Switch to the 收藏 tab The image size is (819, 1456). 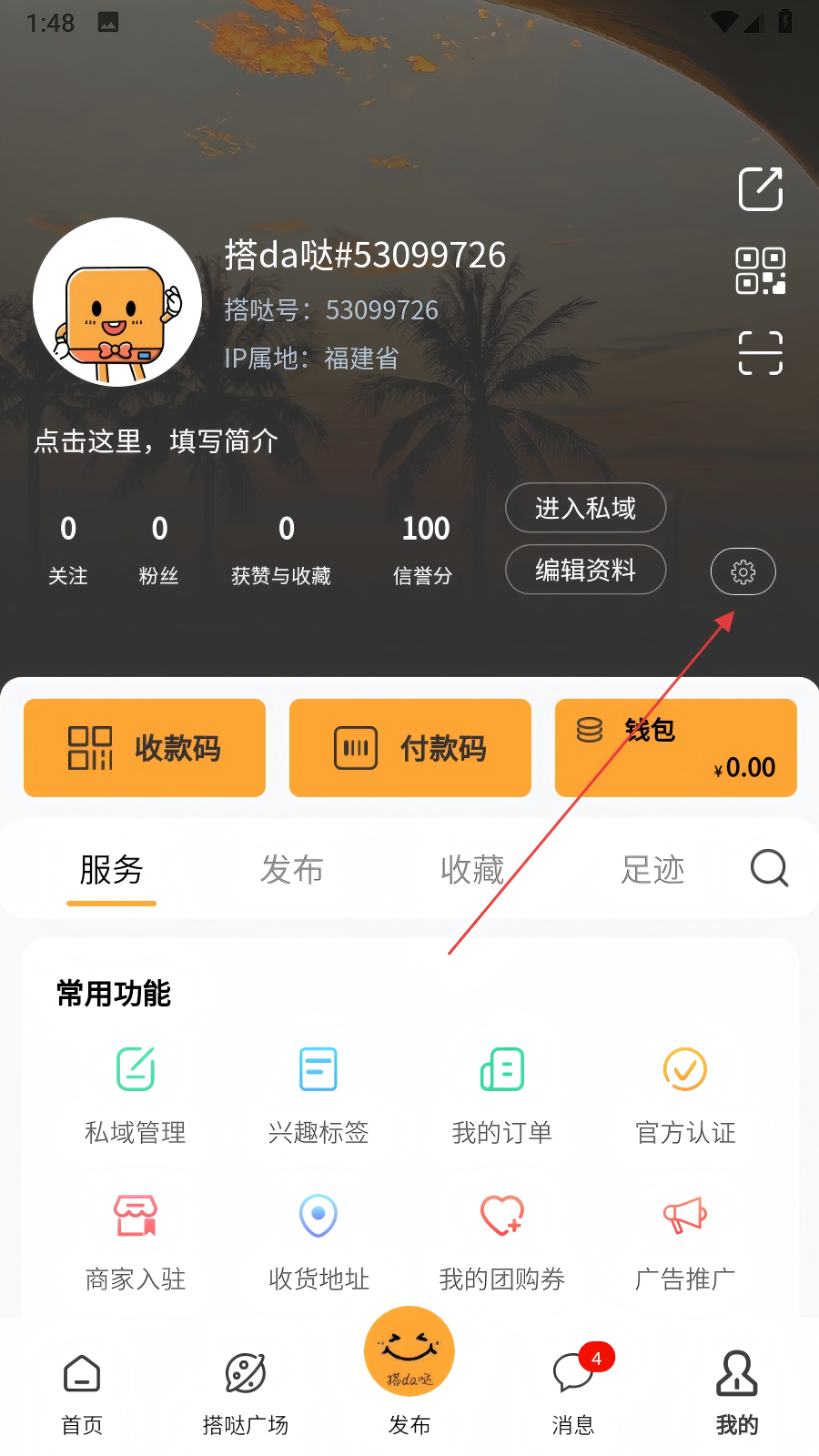(471, 870)
